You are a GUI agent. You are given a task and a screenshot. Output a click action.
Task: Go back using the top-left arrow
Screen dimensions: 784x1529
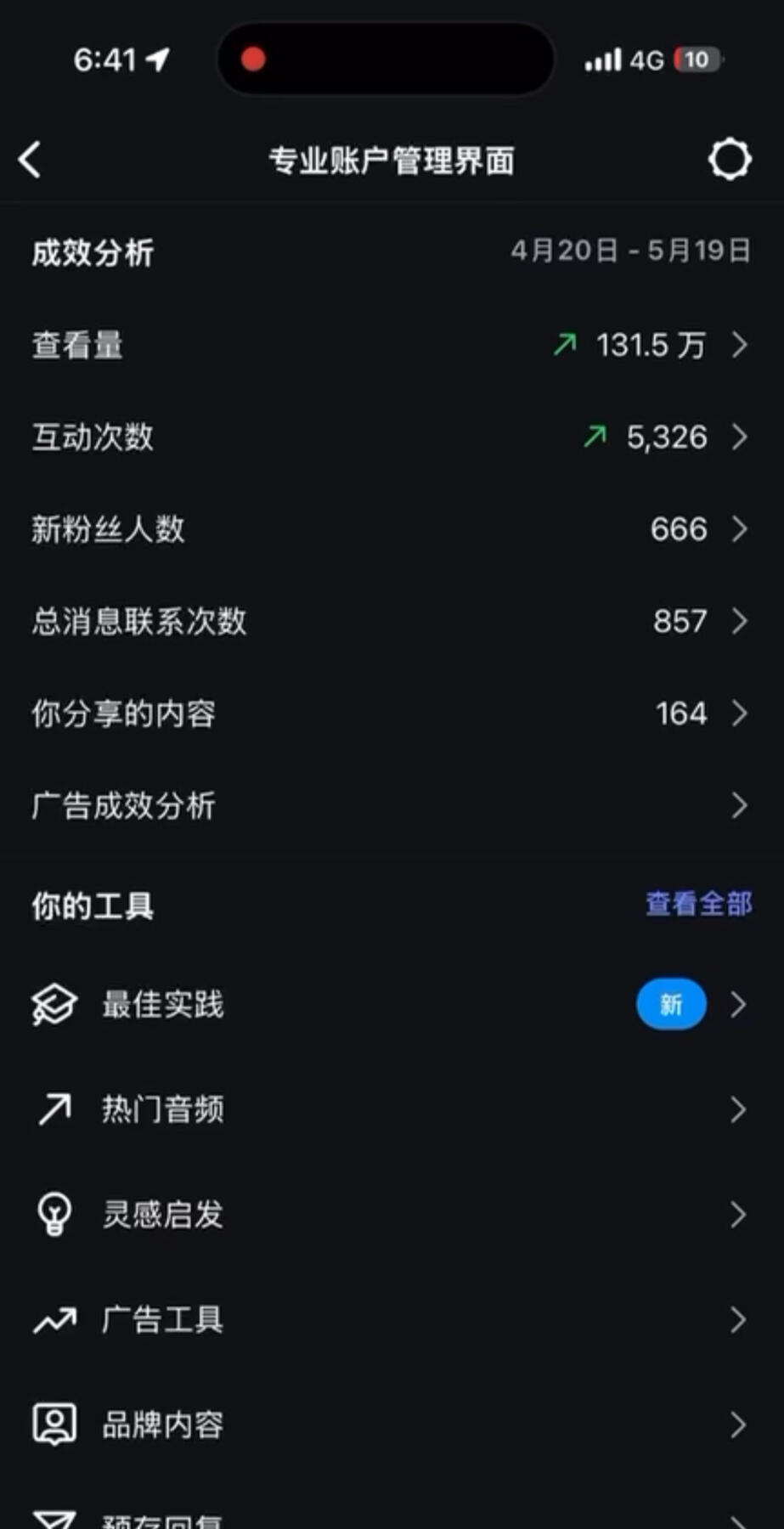31,160
